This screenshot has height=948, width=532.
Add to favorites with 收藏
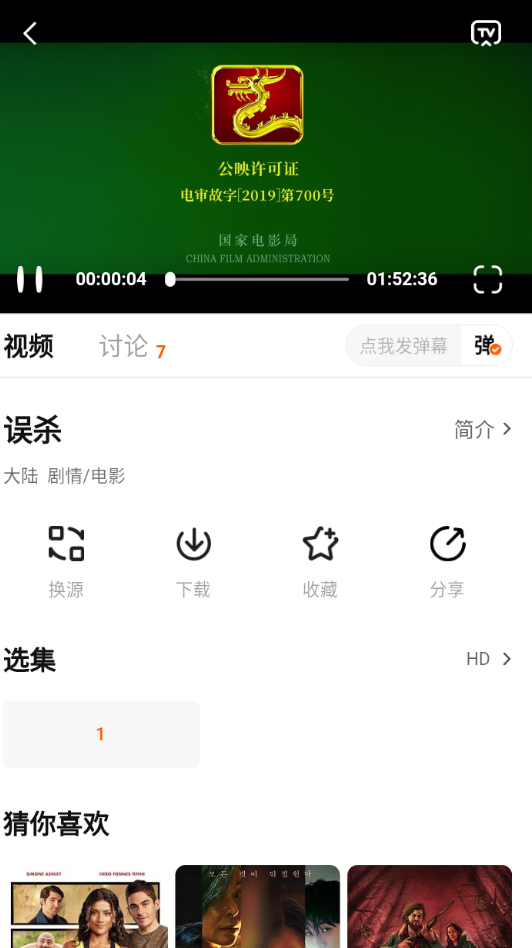(x=320, y=562)
